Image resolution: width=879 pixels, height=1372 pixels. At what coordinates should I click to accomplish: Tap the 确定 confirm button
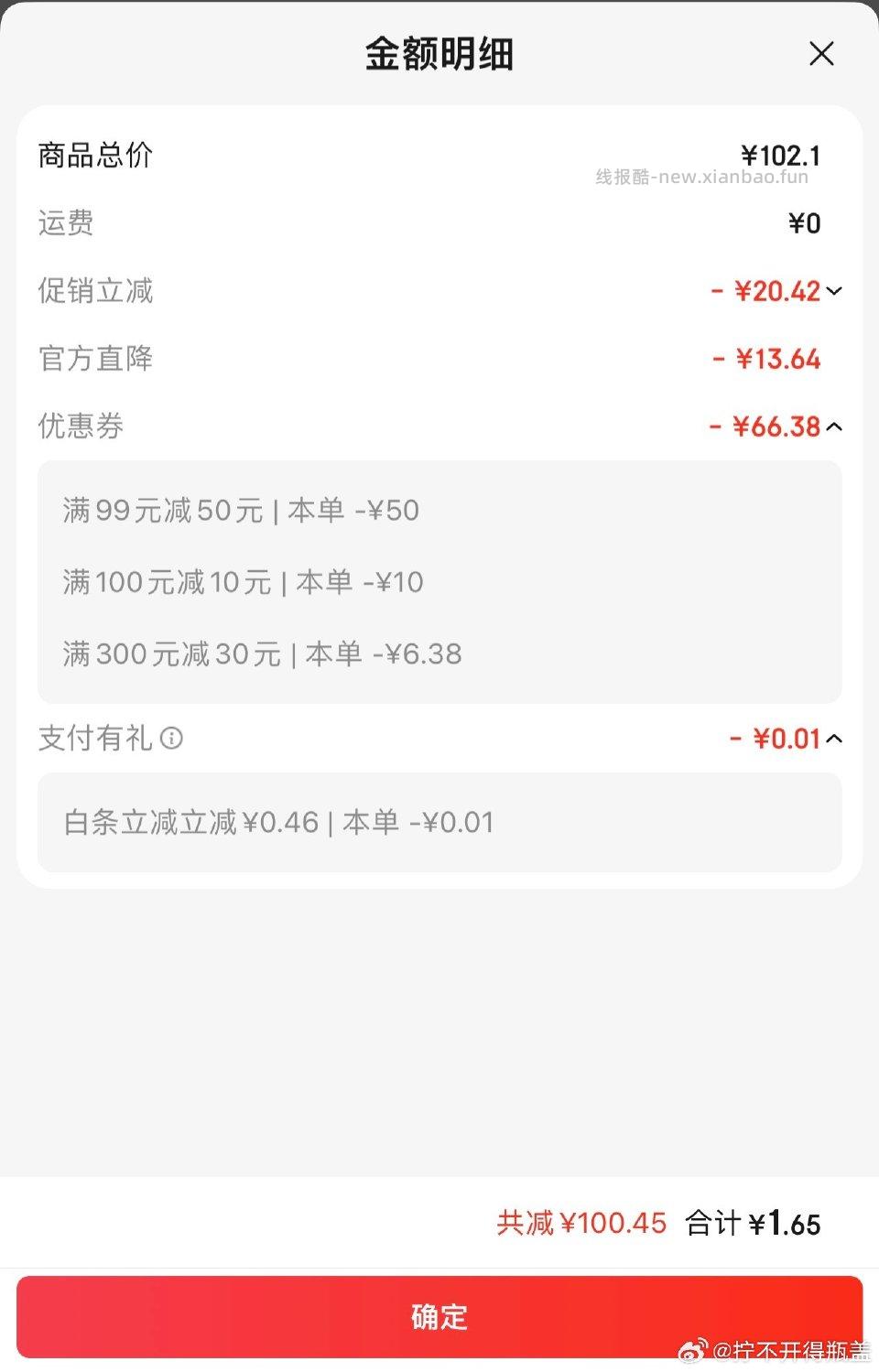click(x=439, y=1317)
